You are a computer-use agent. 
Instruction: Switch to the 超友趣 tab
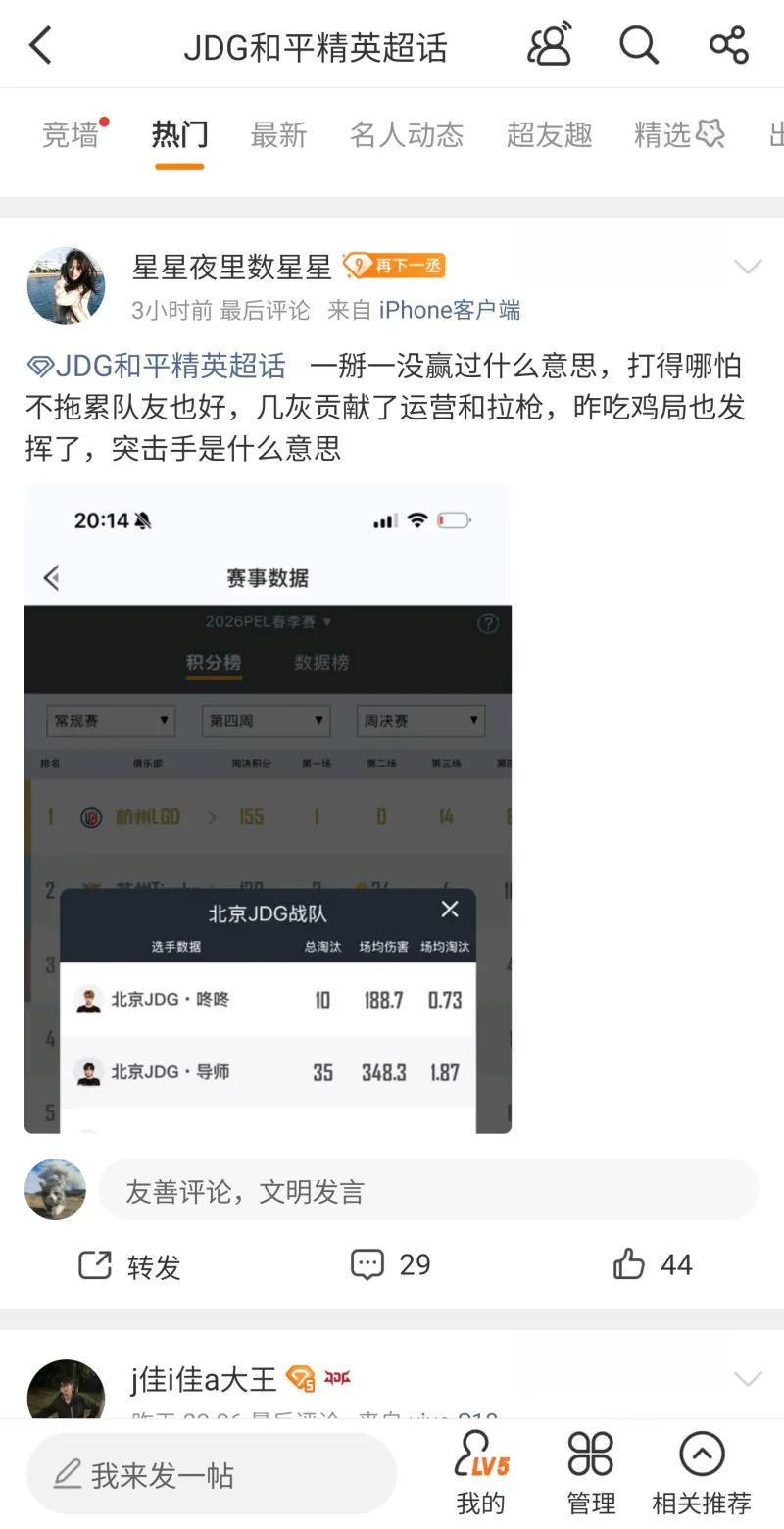point(549,134)
